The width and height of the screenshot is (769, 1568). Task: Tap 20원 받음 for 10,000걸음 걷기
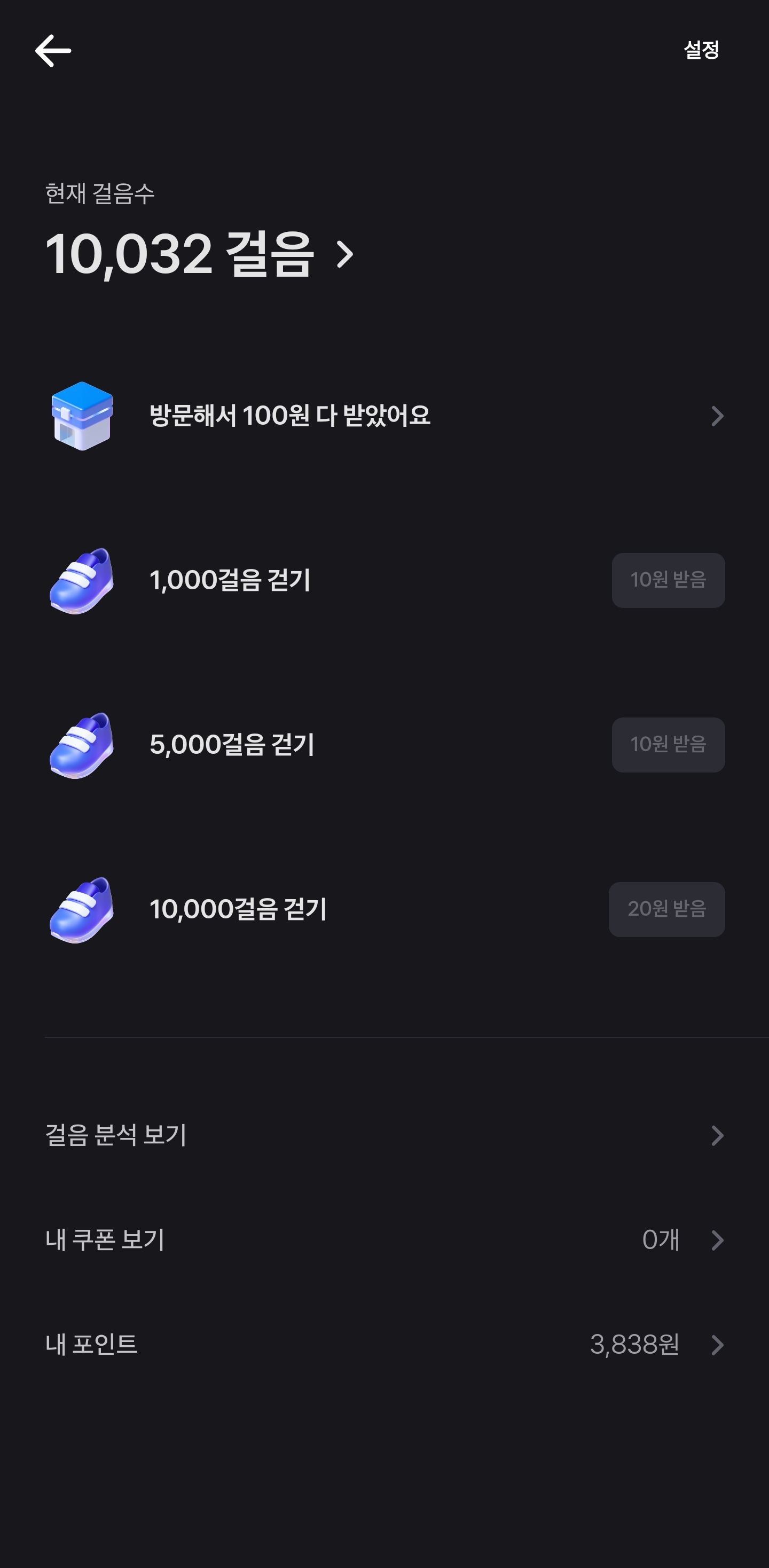pos(666,909)
